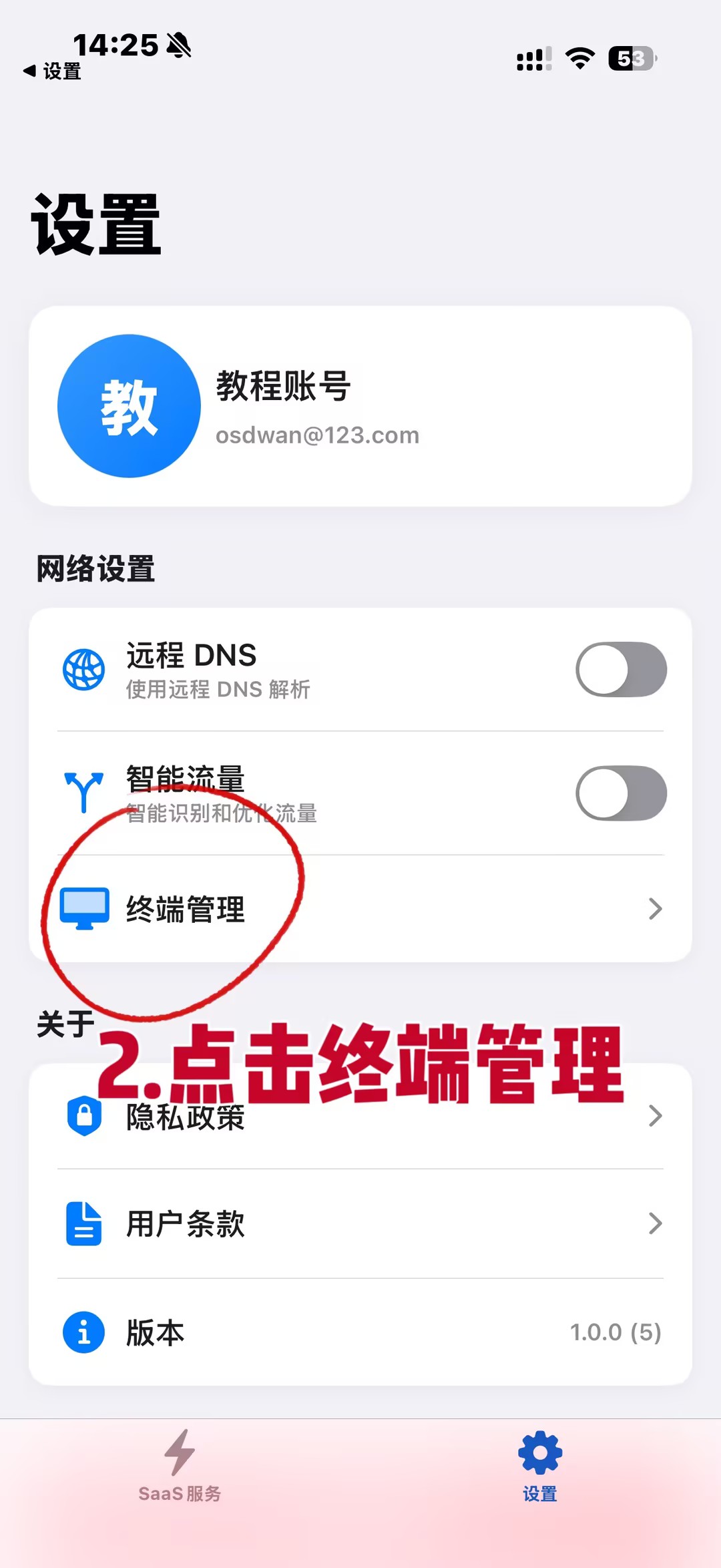Go back to 设置 via status bar link

click(x=52, y=71)
